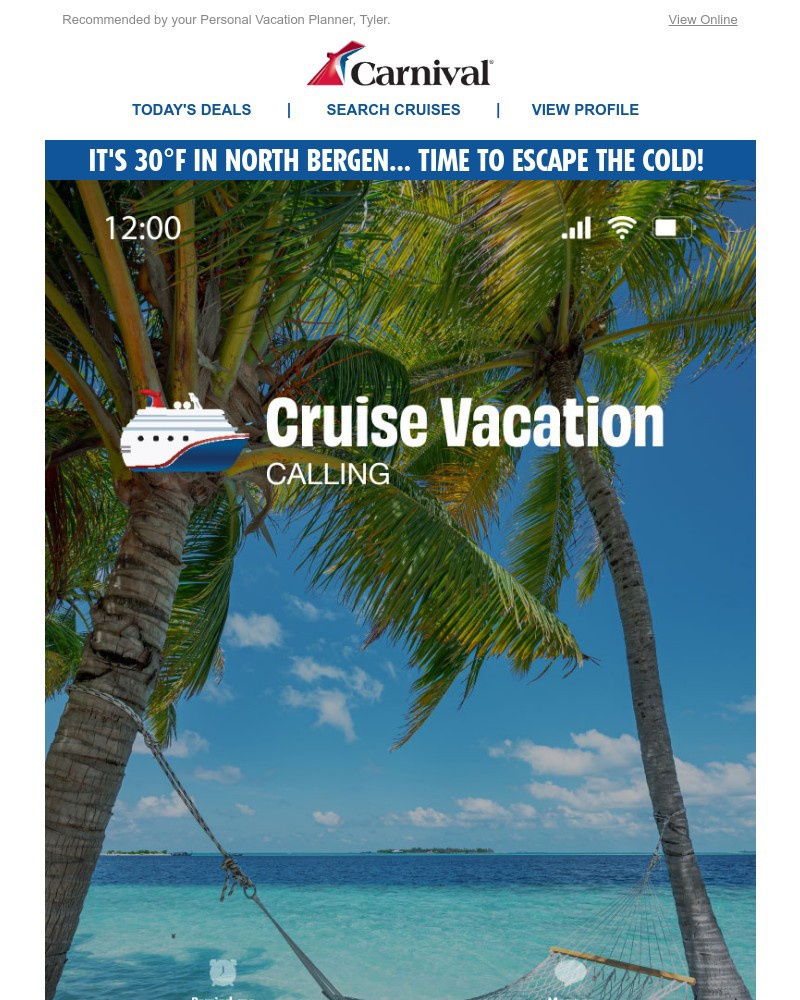This screenshot has width=800, height=1000.
Task: Click the cellular signal strength icon
Action: 576,227
